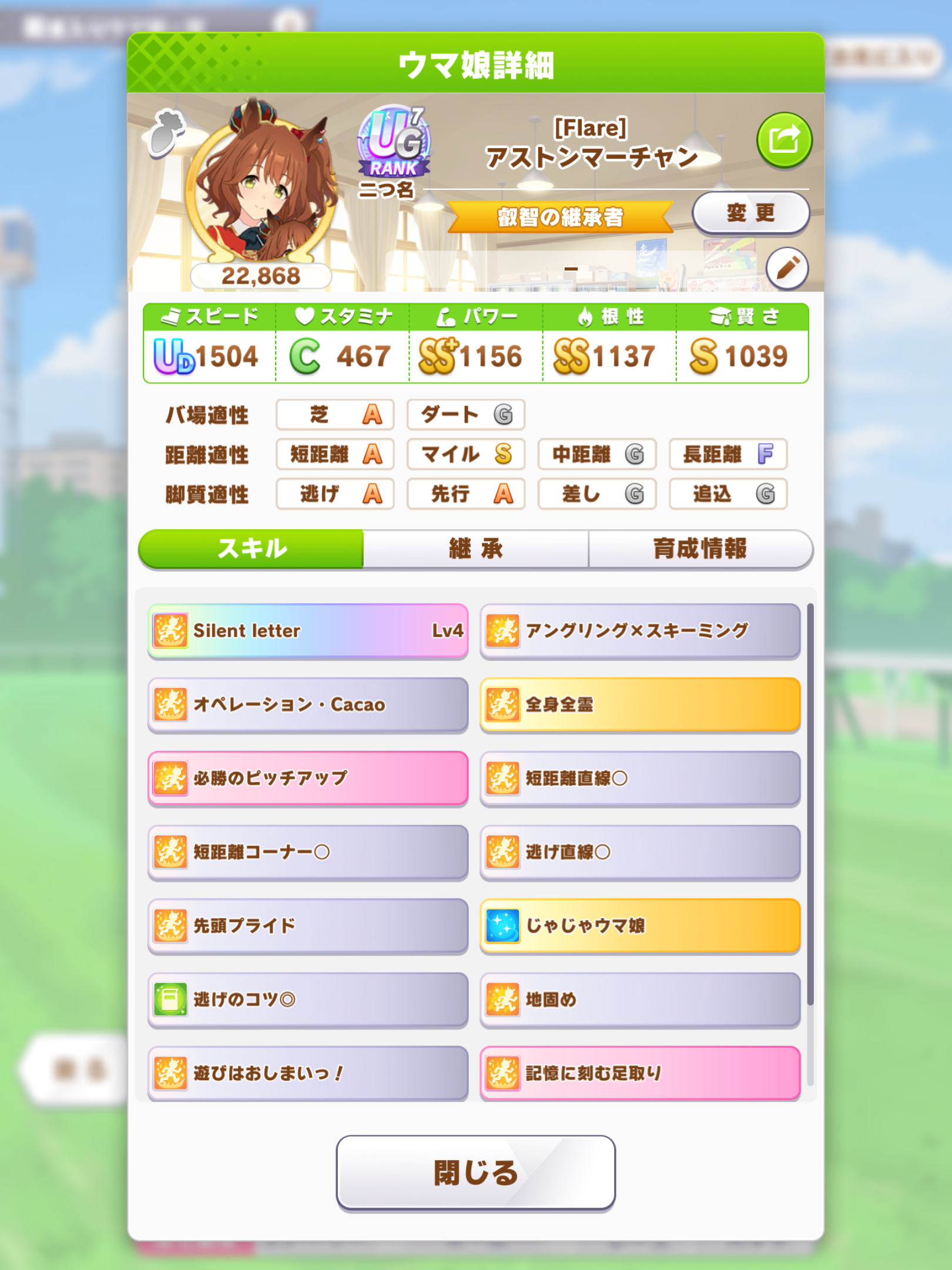The width and height of the screenshot is (952, 1270).
Task: Show the じゃじゃウマ娘 skill details
Action: click(640, 925)
